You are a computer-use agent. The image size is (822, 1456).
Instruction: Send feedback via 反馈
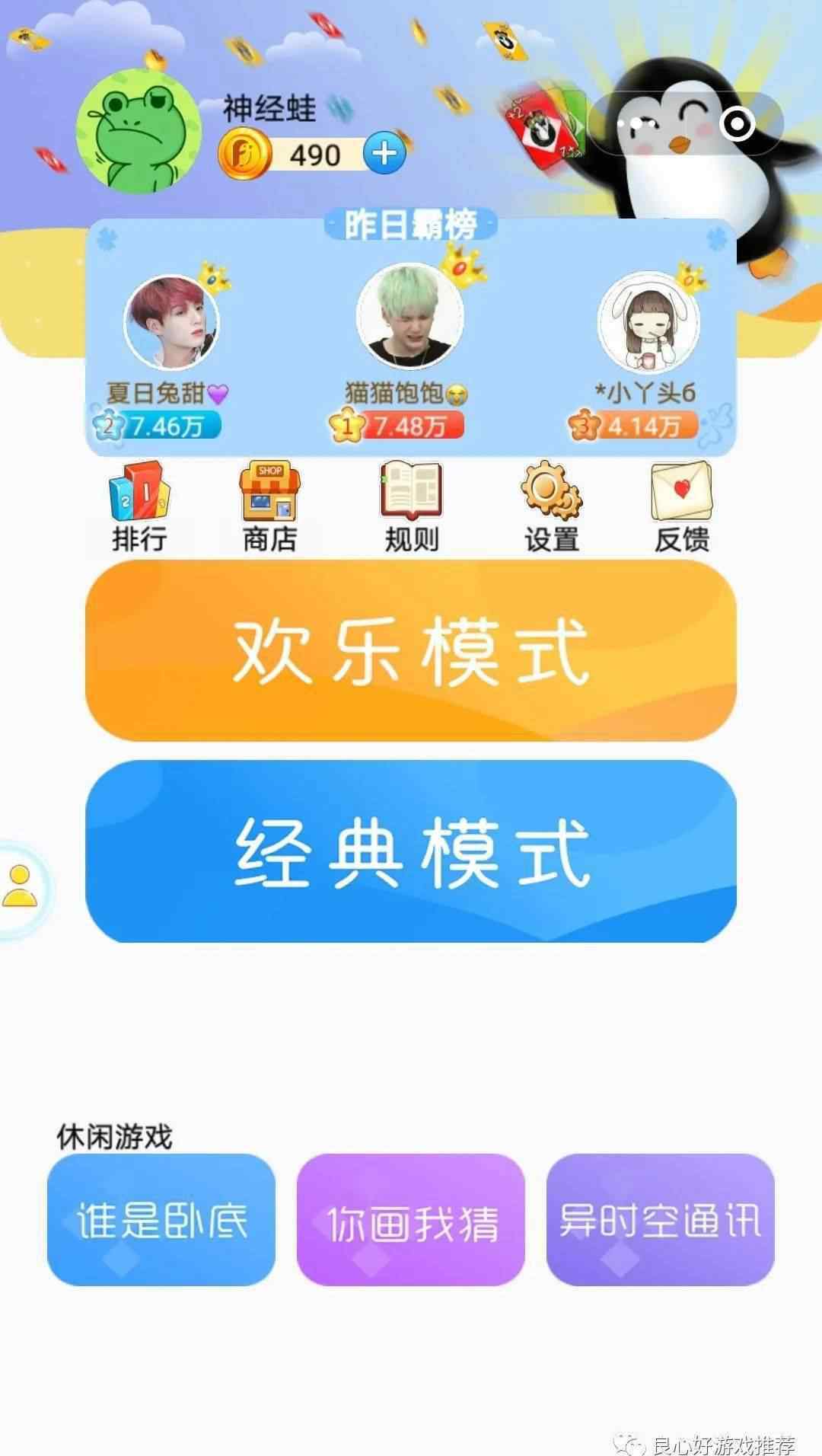coord(681,507)
